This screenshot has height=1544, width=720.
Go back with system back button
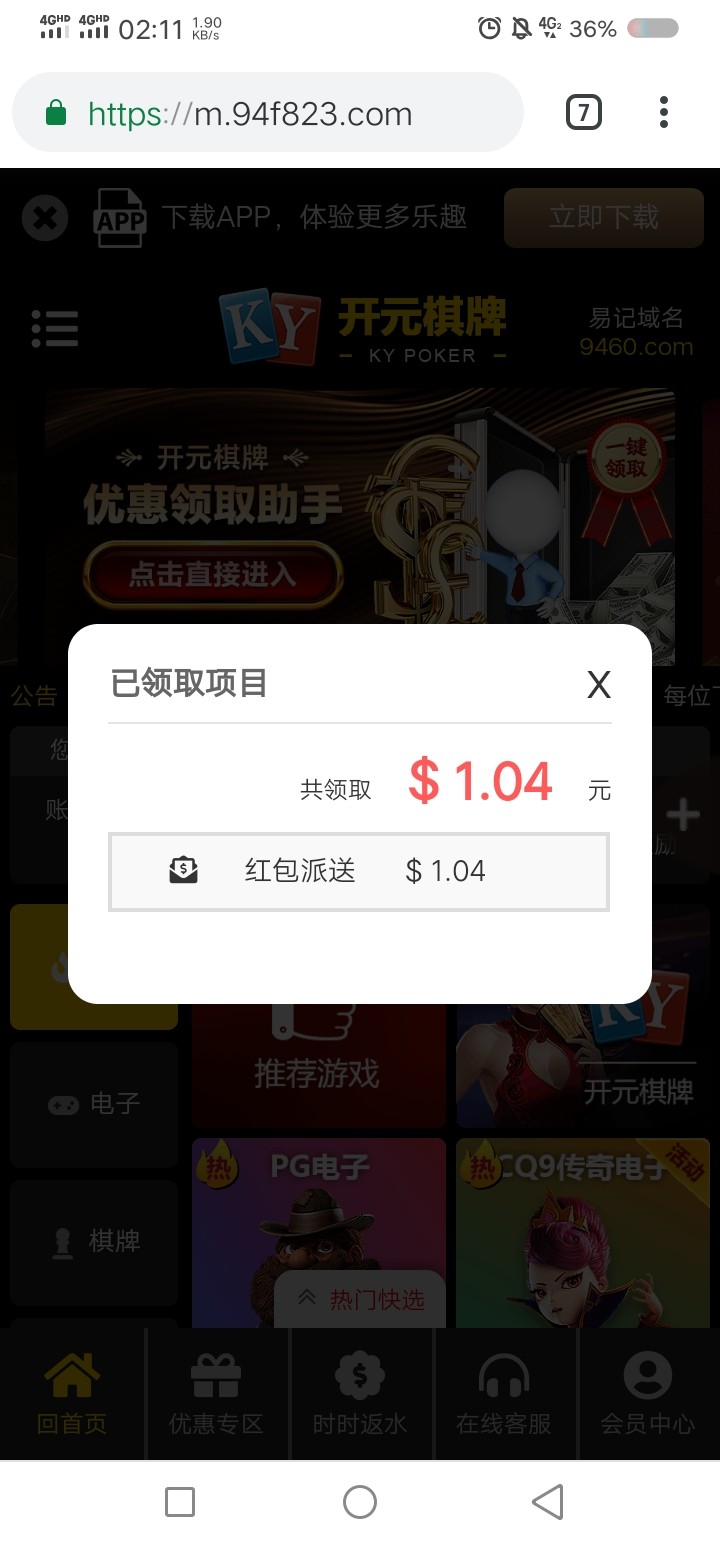point(547,1501)
